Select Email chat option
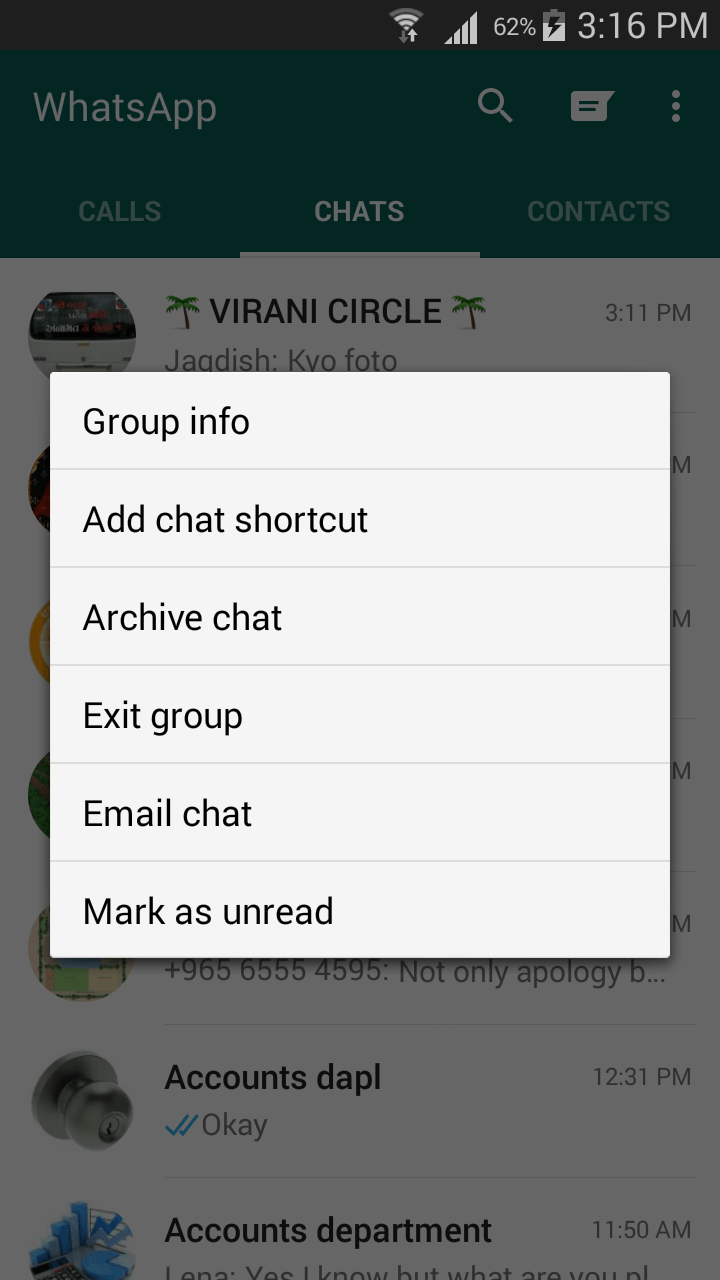720x1280 pixels. [360, 813]
